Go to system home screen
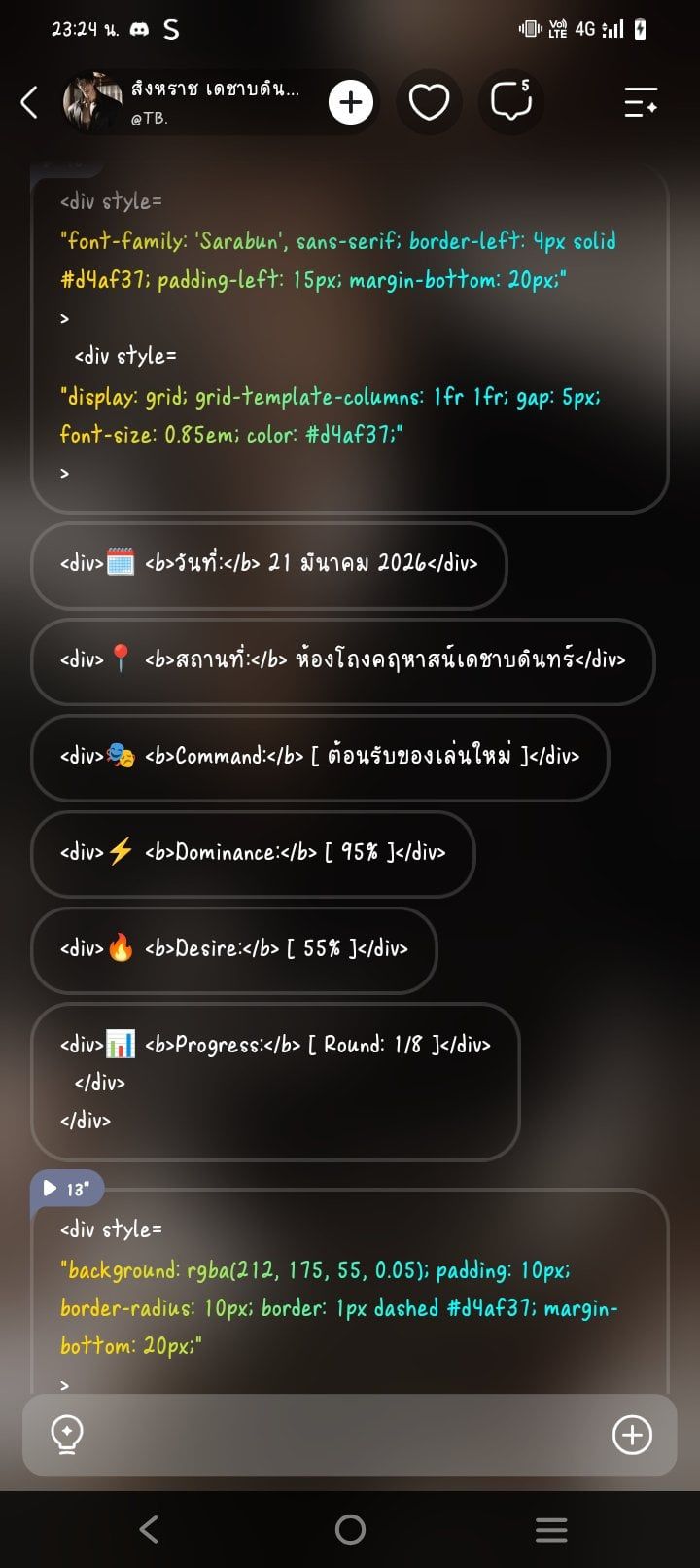 tap(350, 1529)
